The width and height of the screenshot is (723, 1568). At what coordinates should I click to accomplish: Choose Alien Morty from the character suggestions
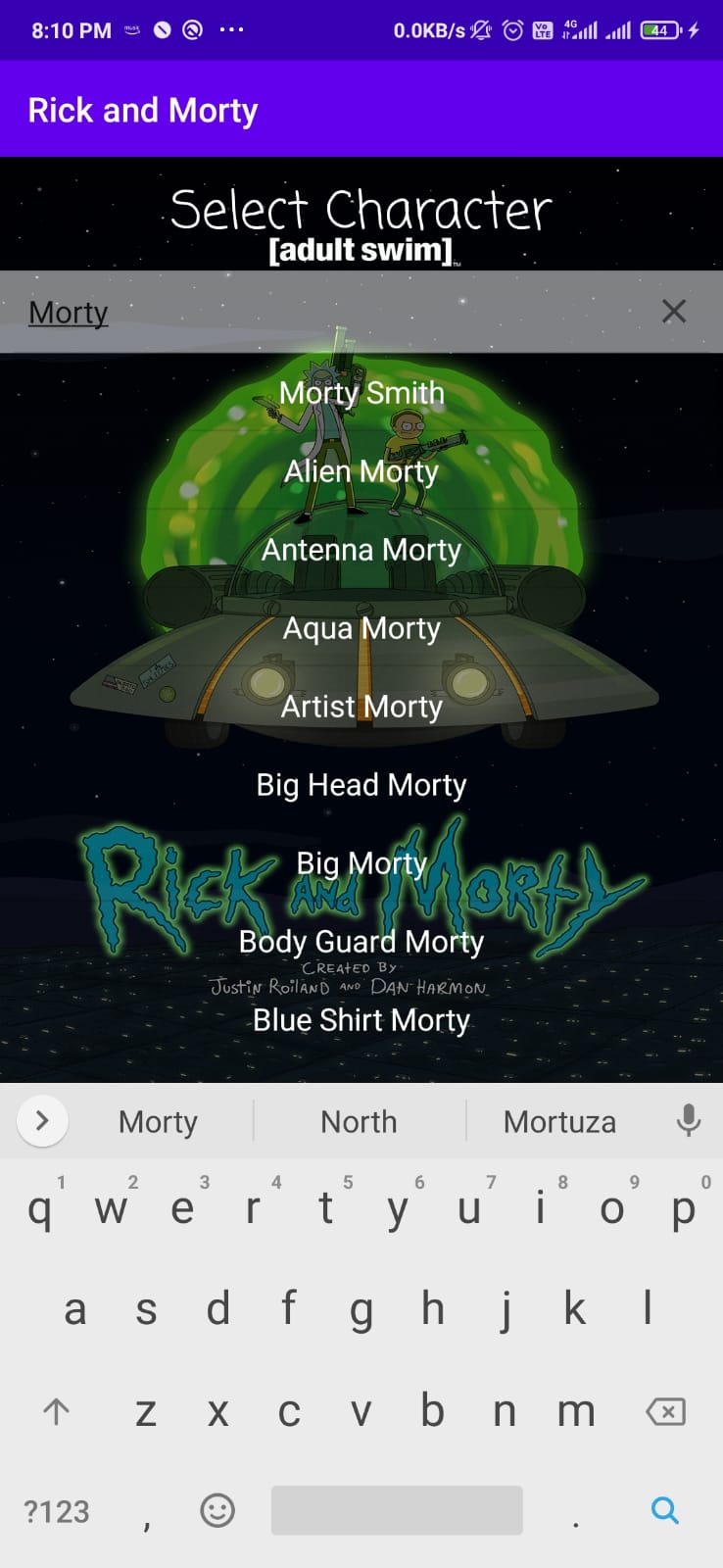(361, 471)
